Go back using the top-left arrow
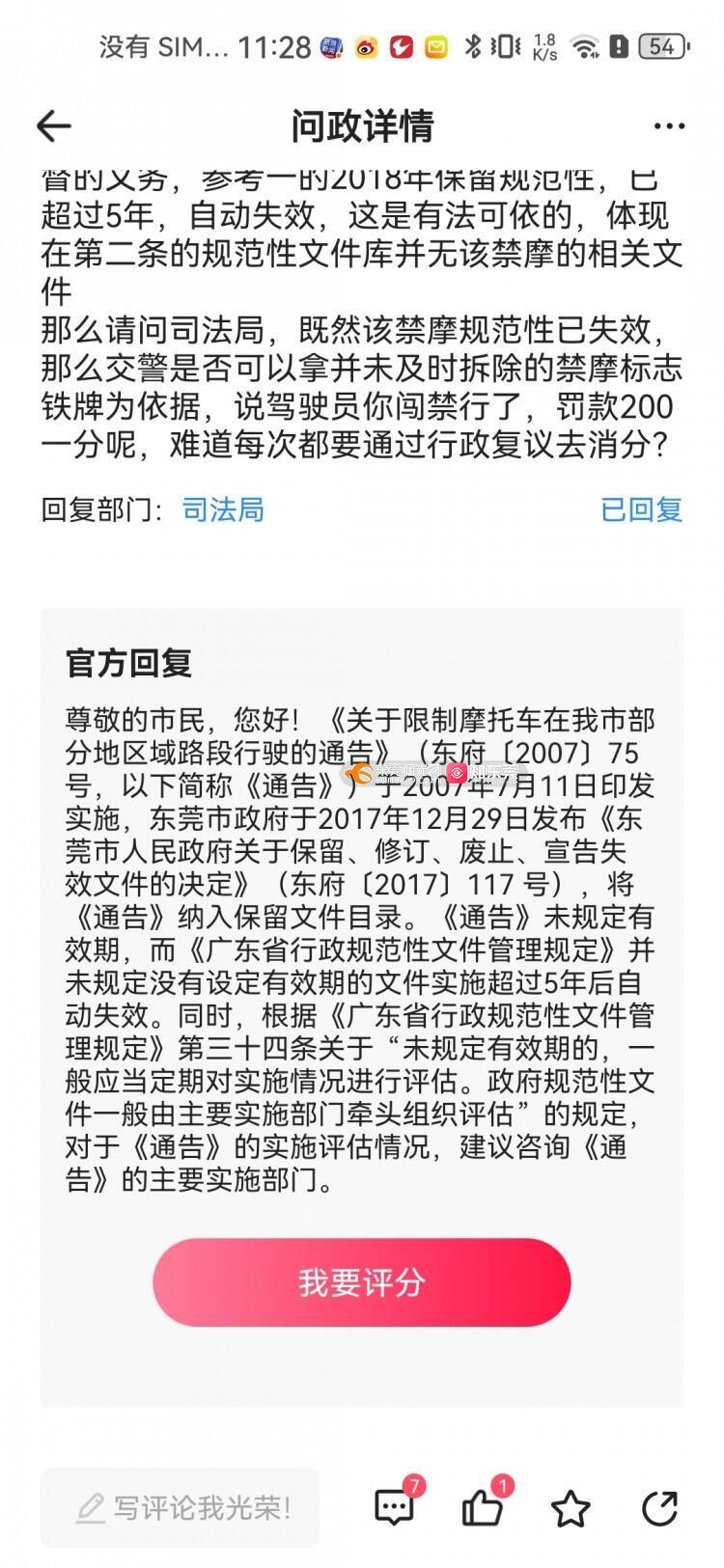Screen dimensions: 724x1568 pyautogui.click(x=54, y=126)
